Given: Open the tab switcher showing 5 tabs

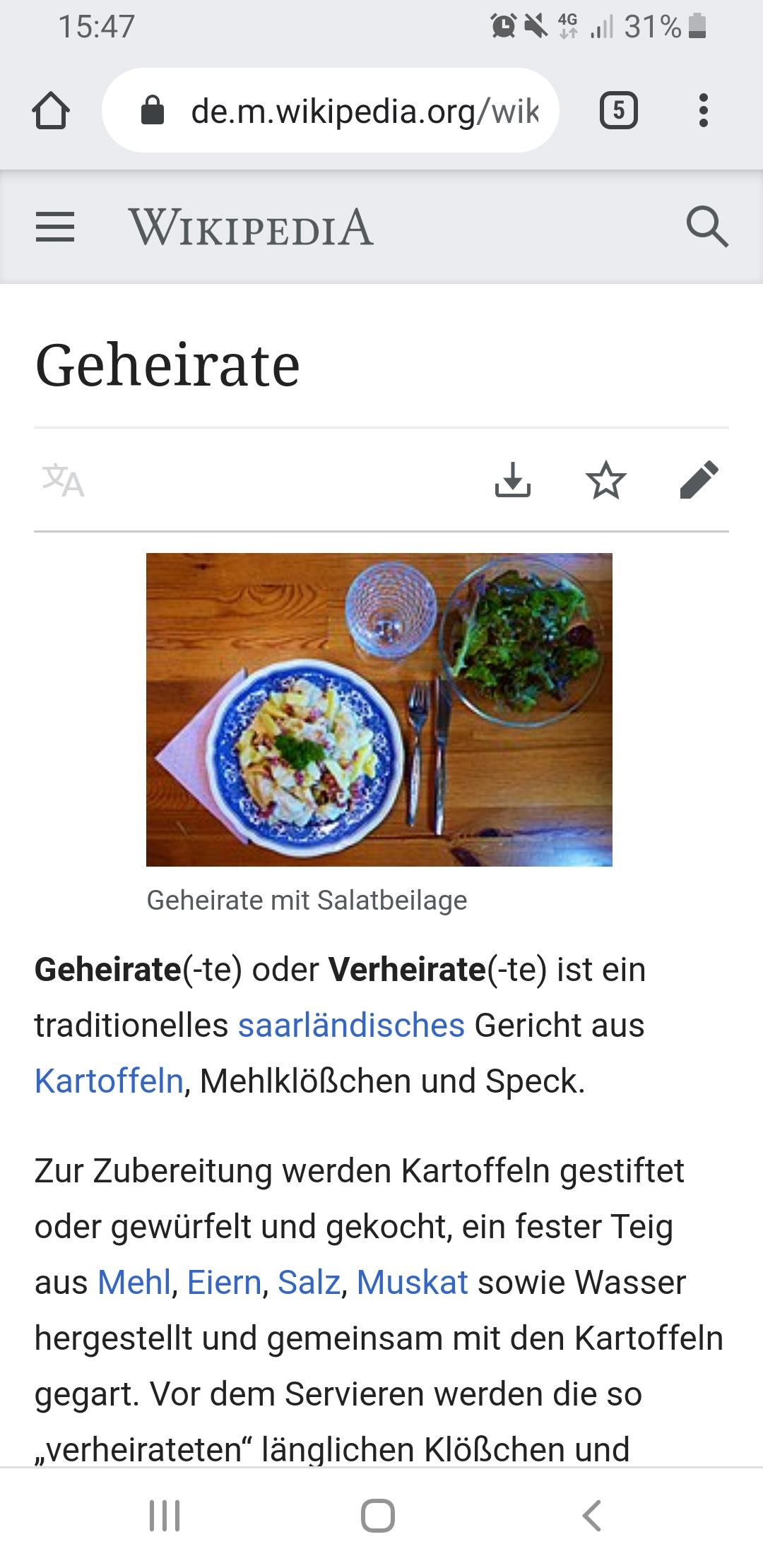Looking at the screenshot, I should [619, 110].
